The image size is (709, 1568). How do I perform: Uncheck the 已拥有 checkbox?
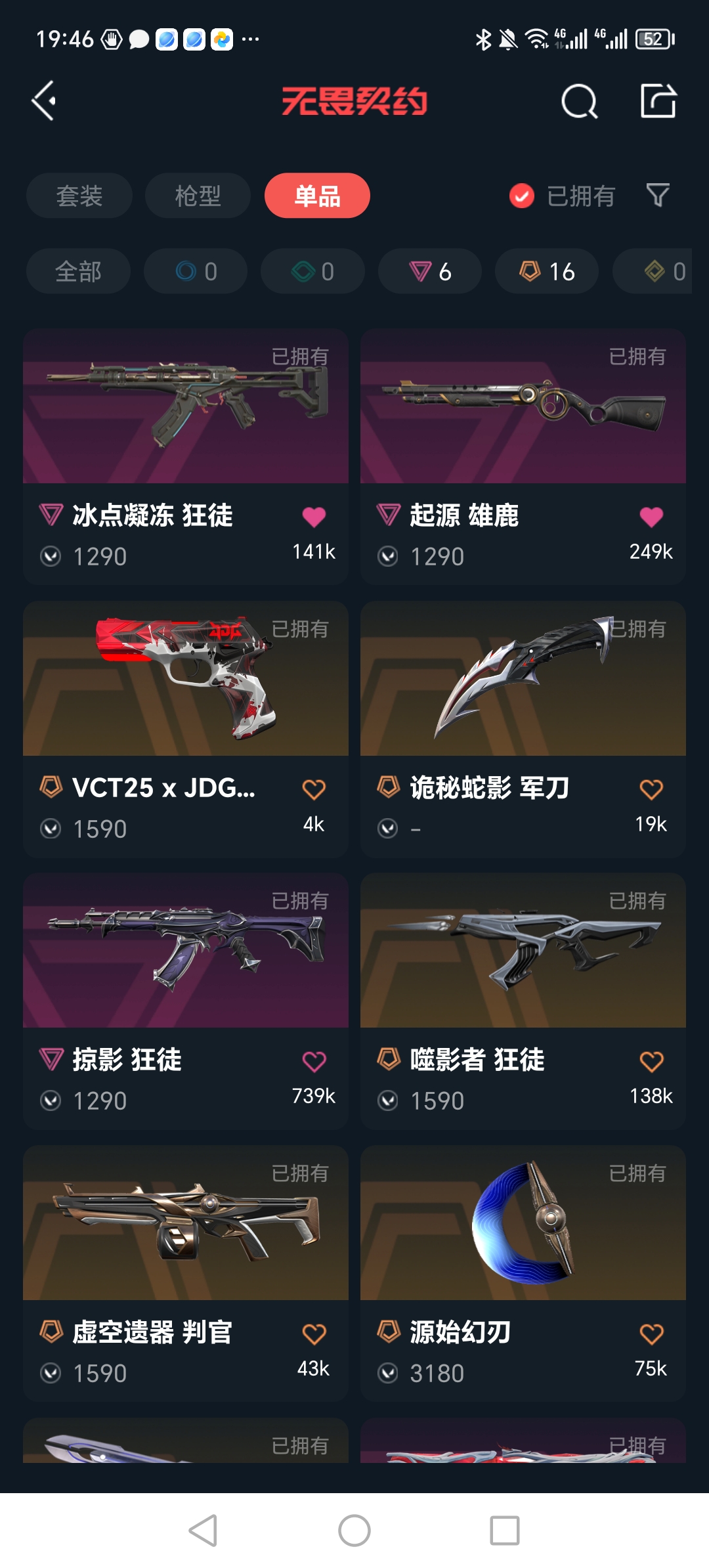[x=522, y=196]
